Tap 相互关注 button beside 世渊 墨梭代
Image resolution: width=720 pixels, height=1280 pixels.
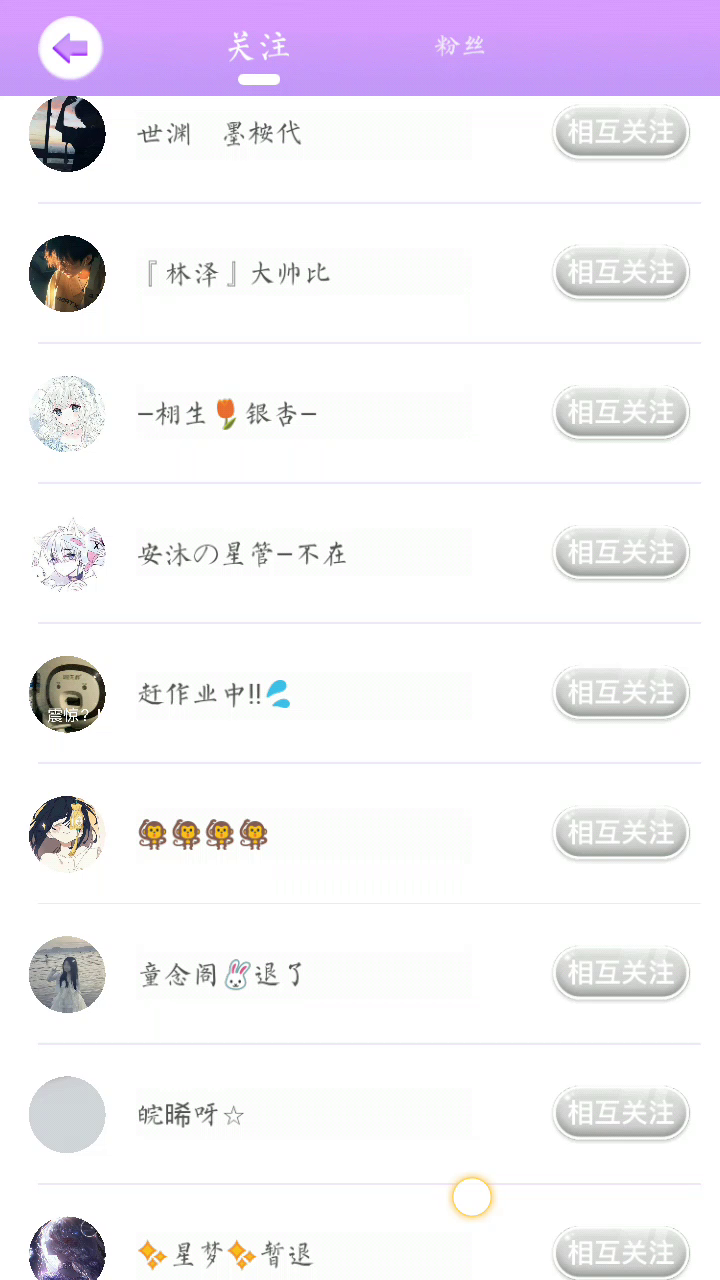point(621,132)
